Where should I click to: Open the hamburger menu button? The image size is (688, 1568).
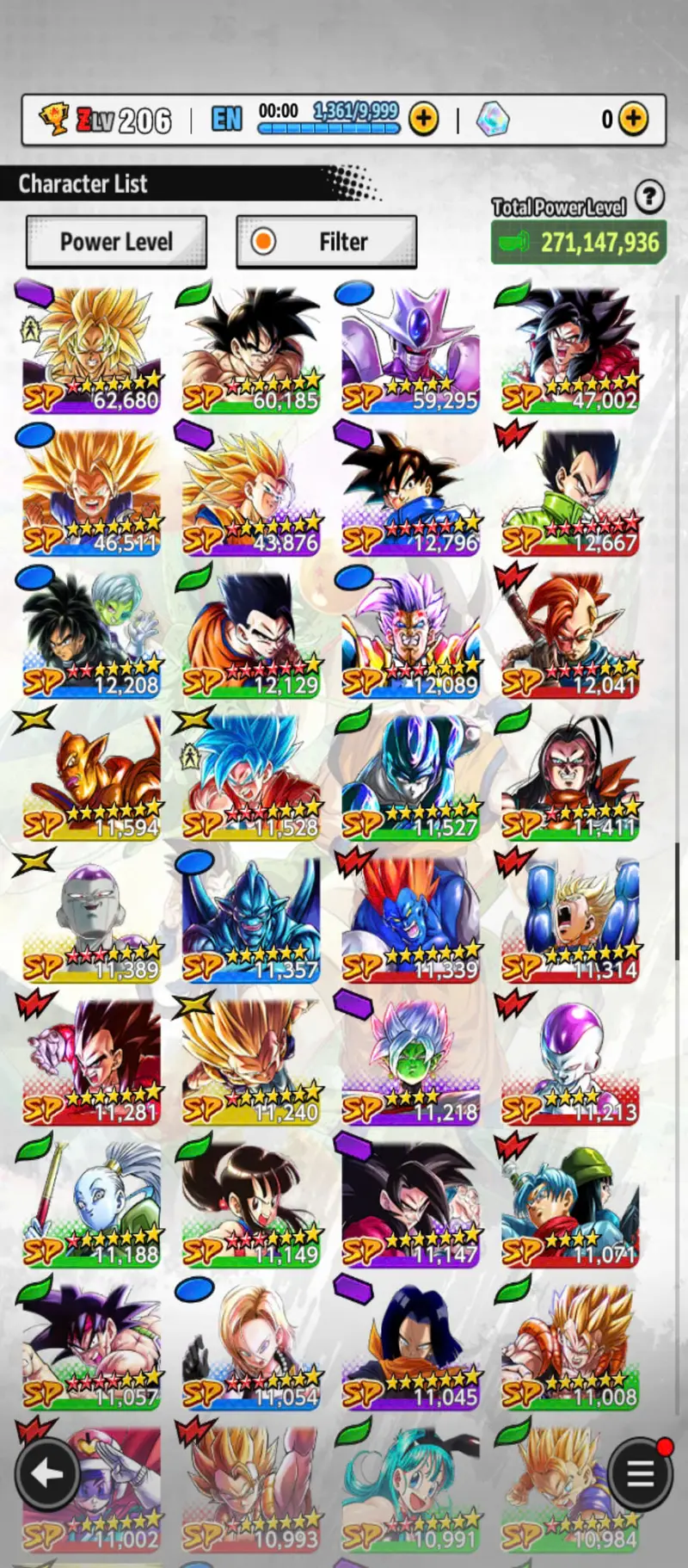pos(640,1474)
